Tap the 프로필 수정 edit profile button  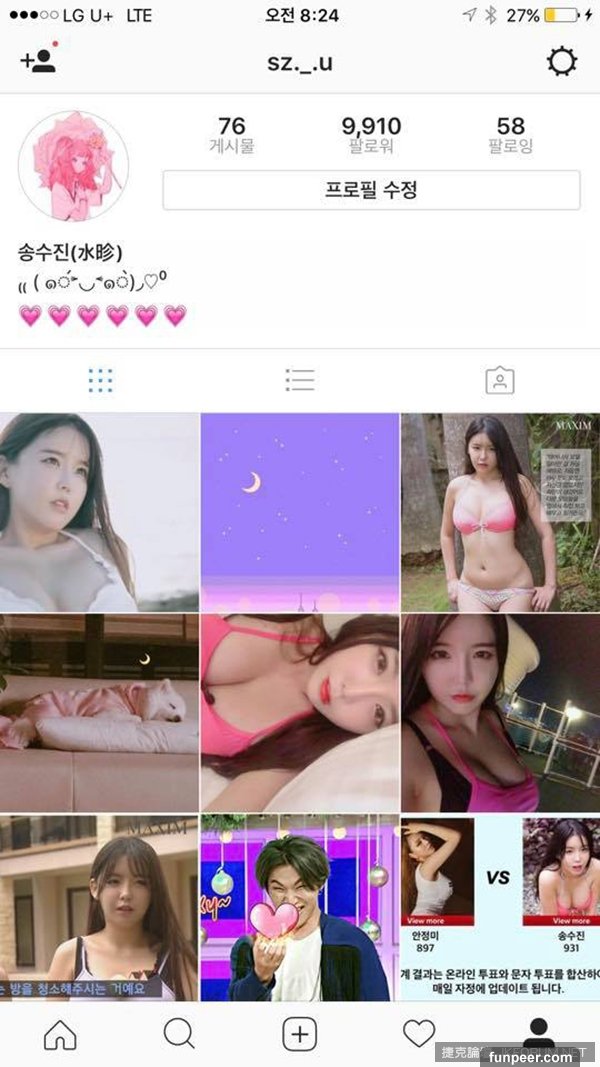click(371, 190)
